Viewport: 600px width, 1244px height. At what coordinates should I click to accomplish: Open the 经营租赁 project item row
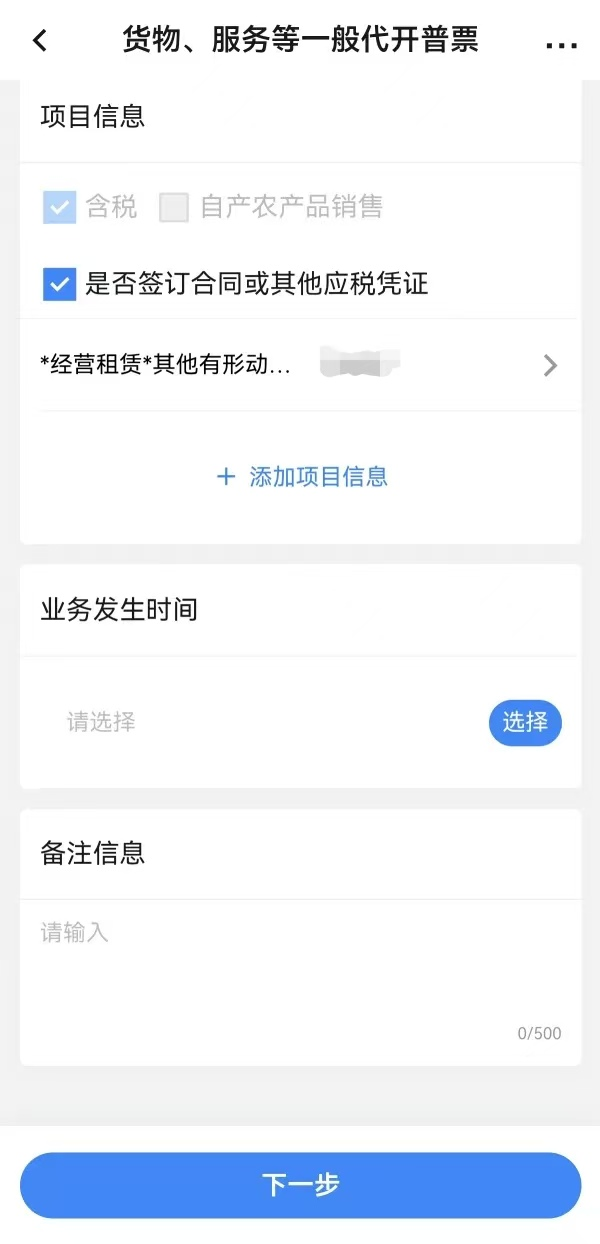[x=300, y=365]
